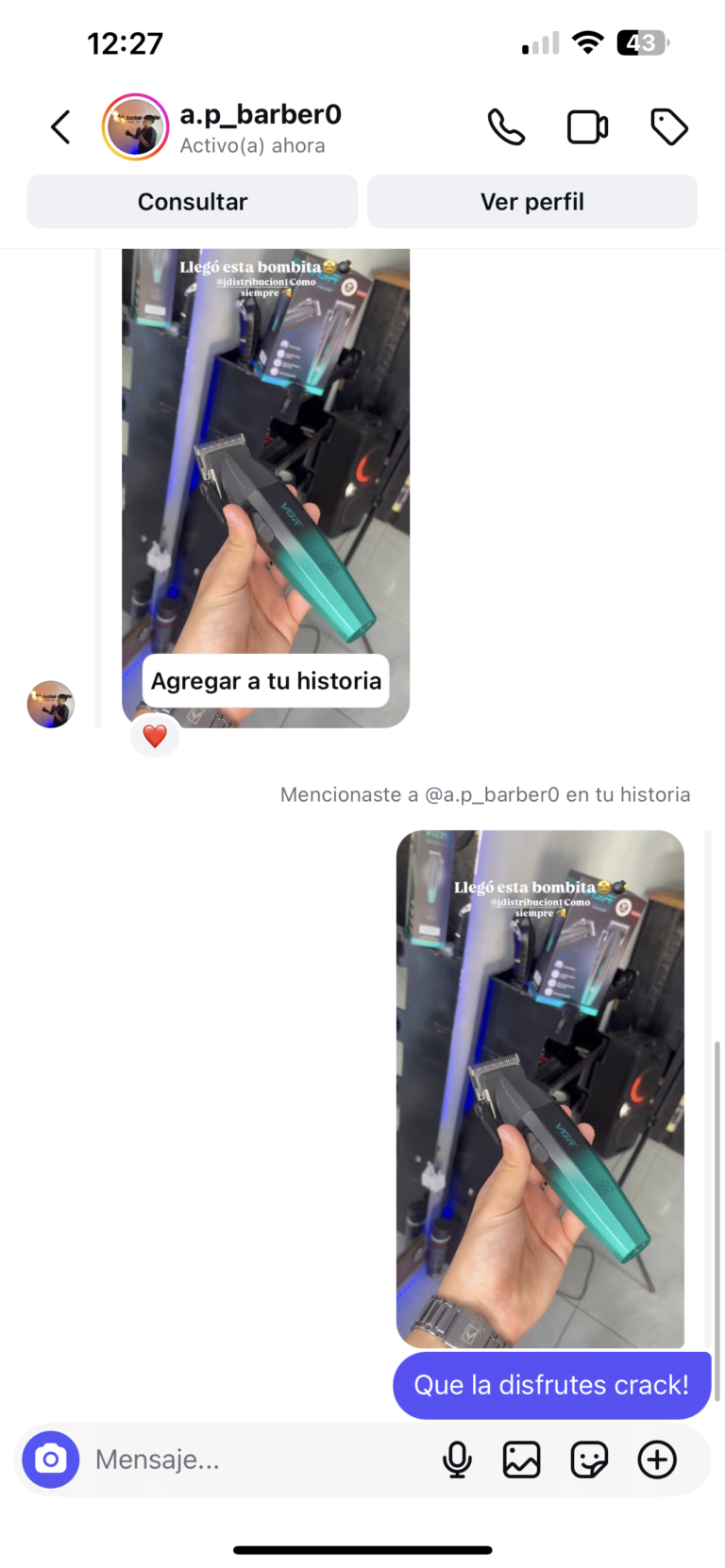
Task: Open the sticker picker
Action: pos(589,1460)
